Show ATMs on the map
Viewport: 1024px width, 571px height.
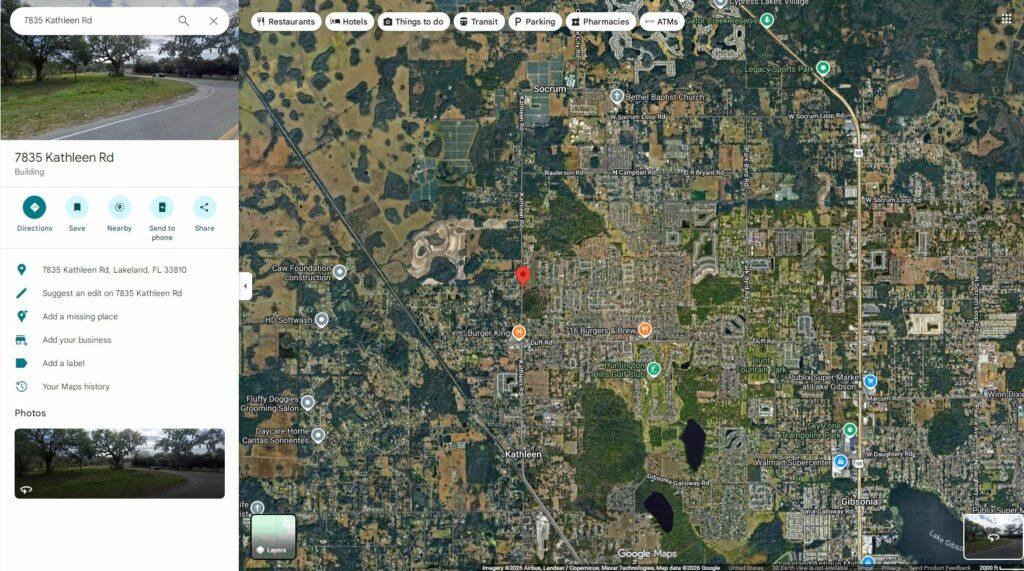pyautogui.click(x=662, y=21)
